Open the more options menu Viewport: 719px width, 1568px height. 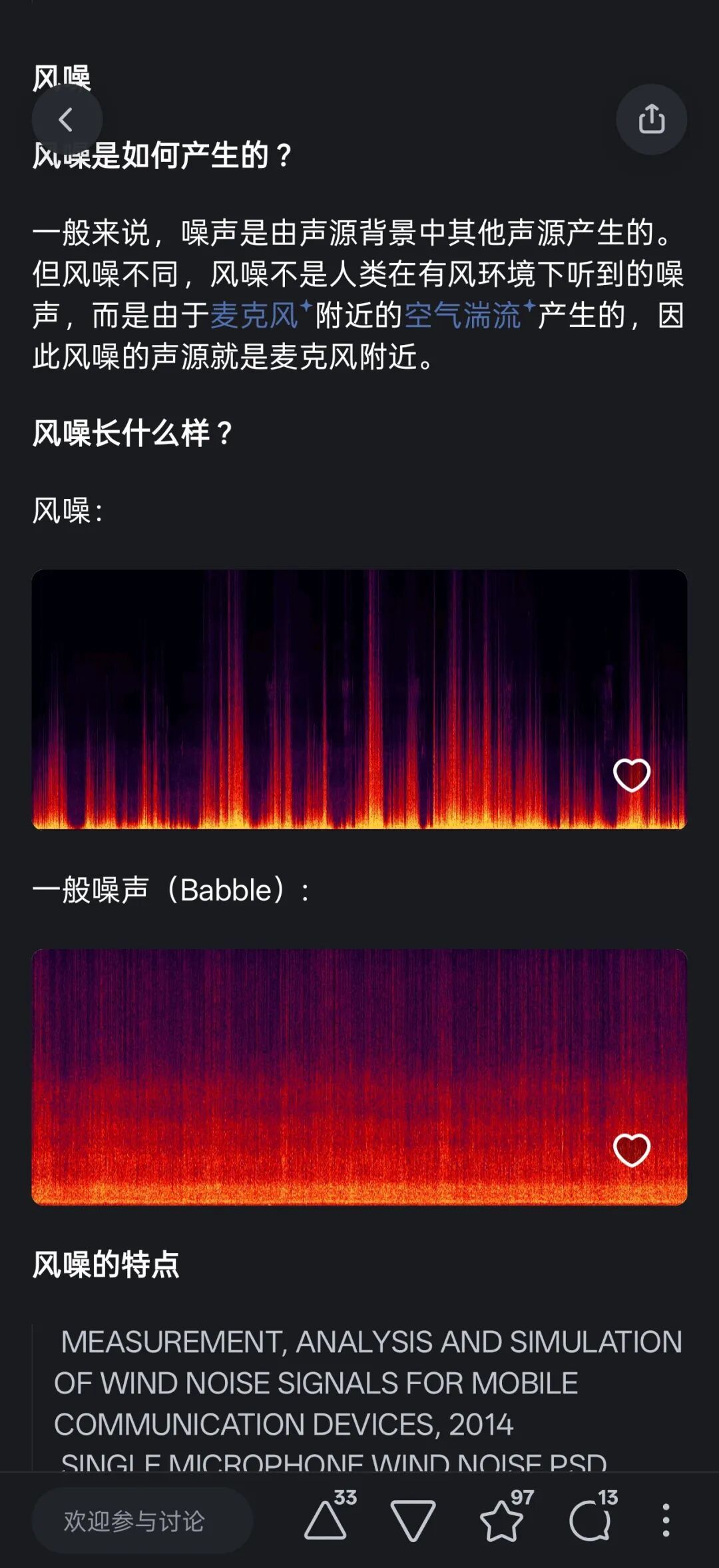pyautogui.click(x=666, y=1521)
